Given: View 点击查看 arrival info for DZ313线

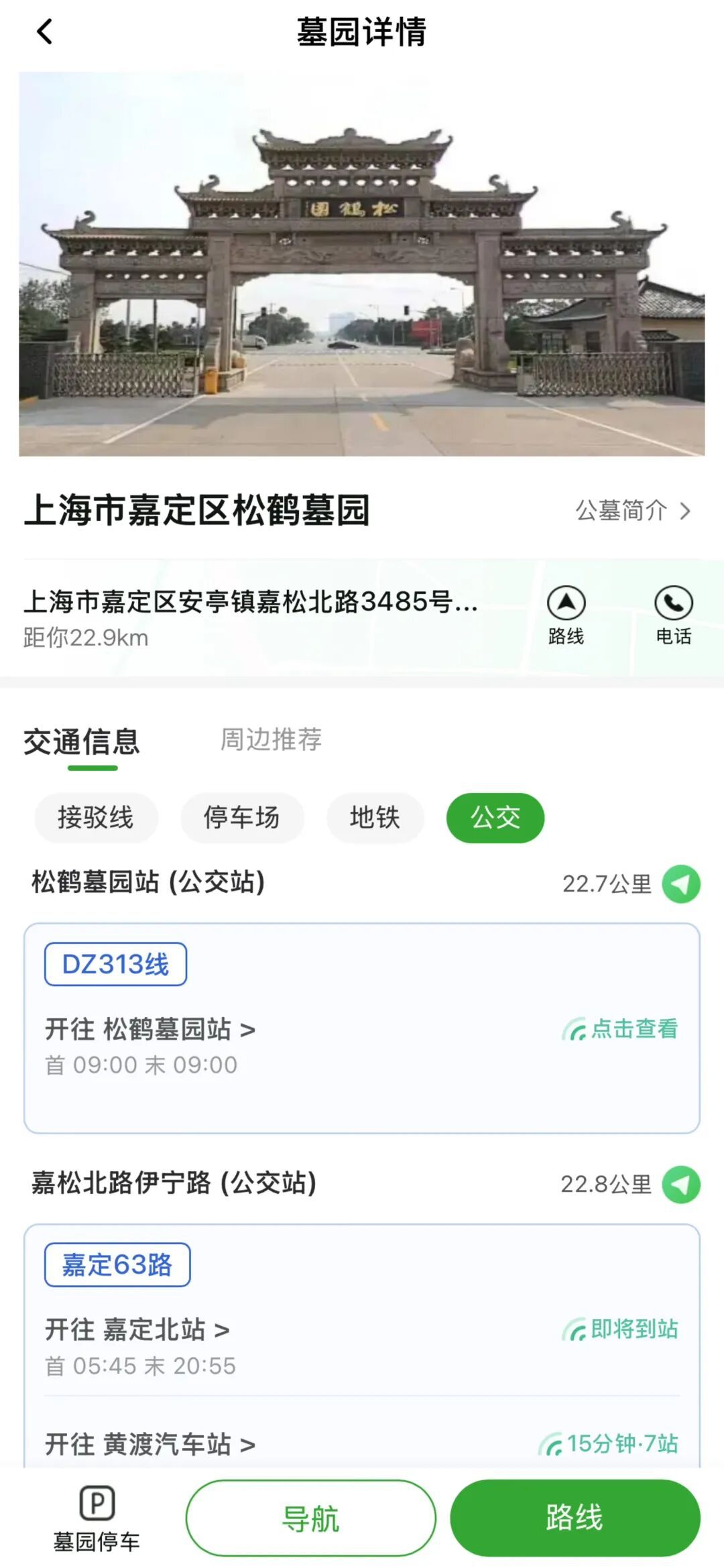Looking at the screenshot, I should [621, 1029].
